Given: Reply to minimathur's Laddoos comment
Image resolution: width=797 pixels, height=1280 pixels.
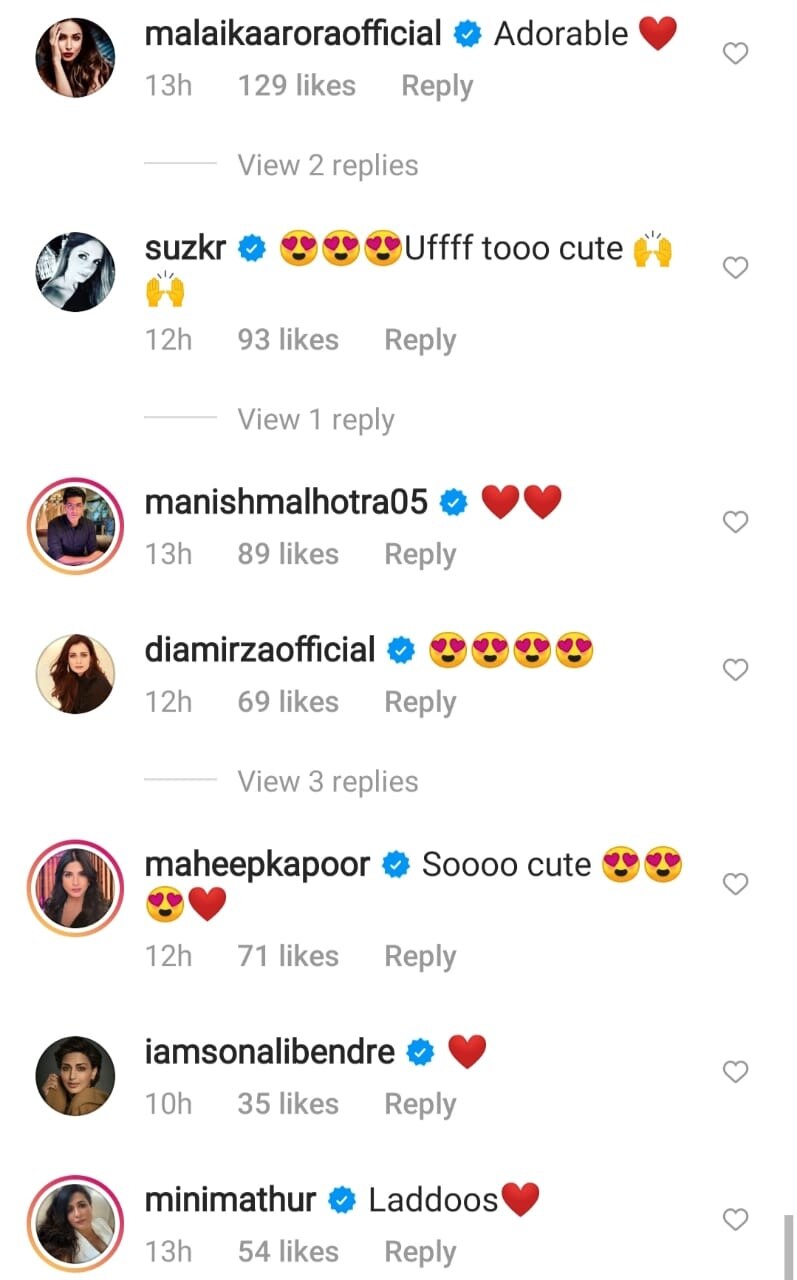Looking at the screenshot, I should coord(420,1251).
